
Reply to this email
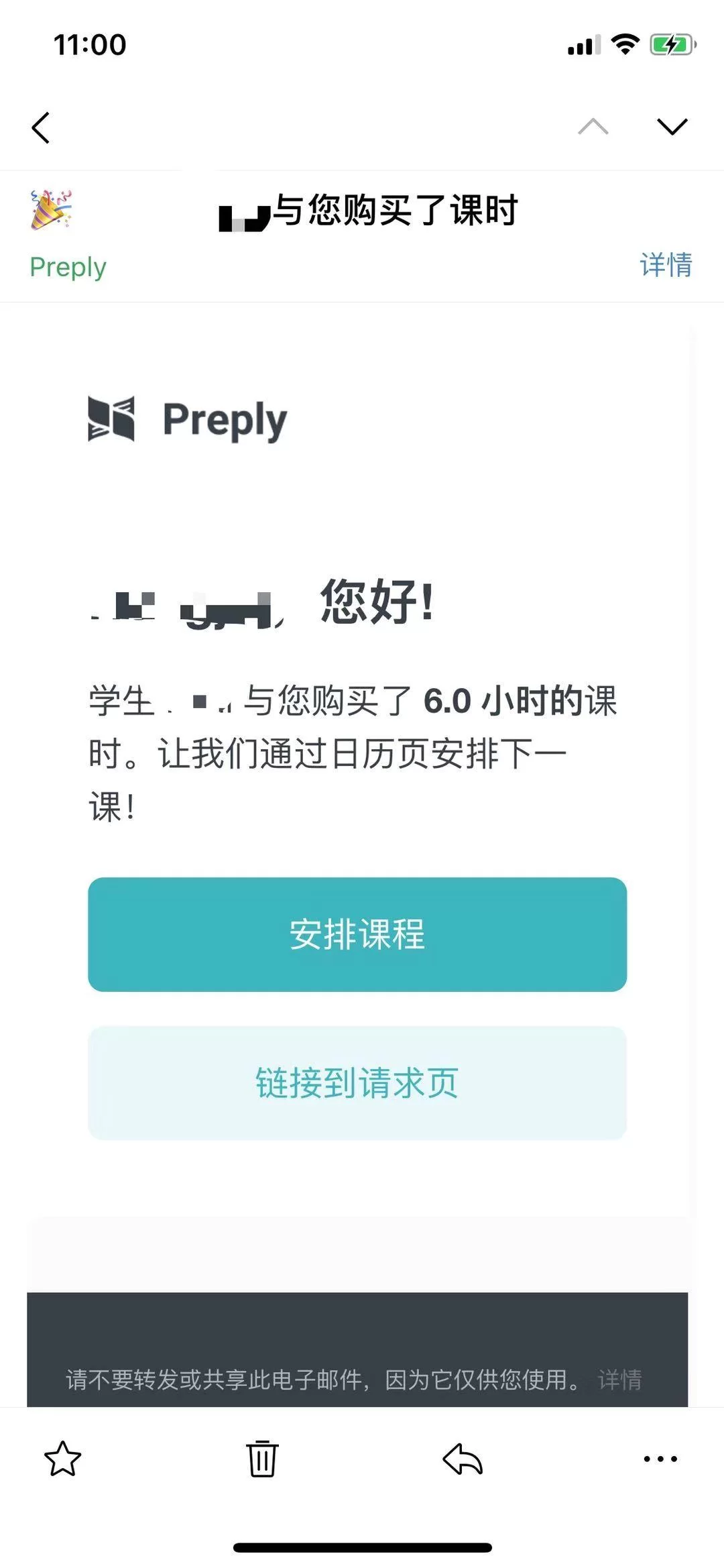pyautogui.click(x=463, y=1459)
